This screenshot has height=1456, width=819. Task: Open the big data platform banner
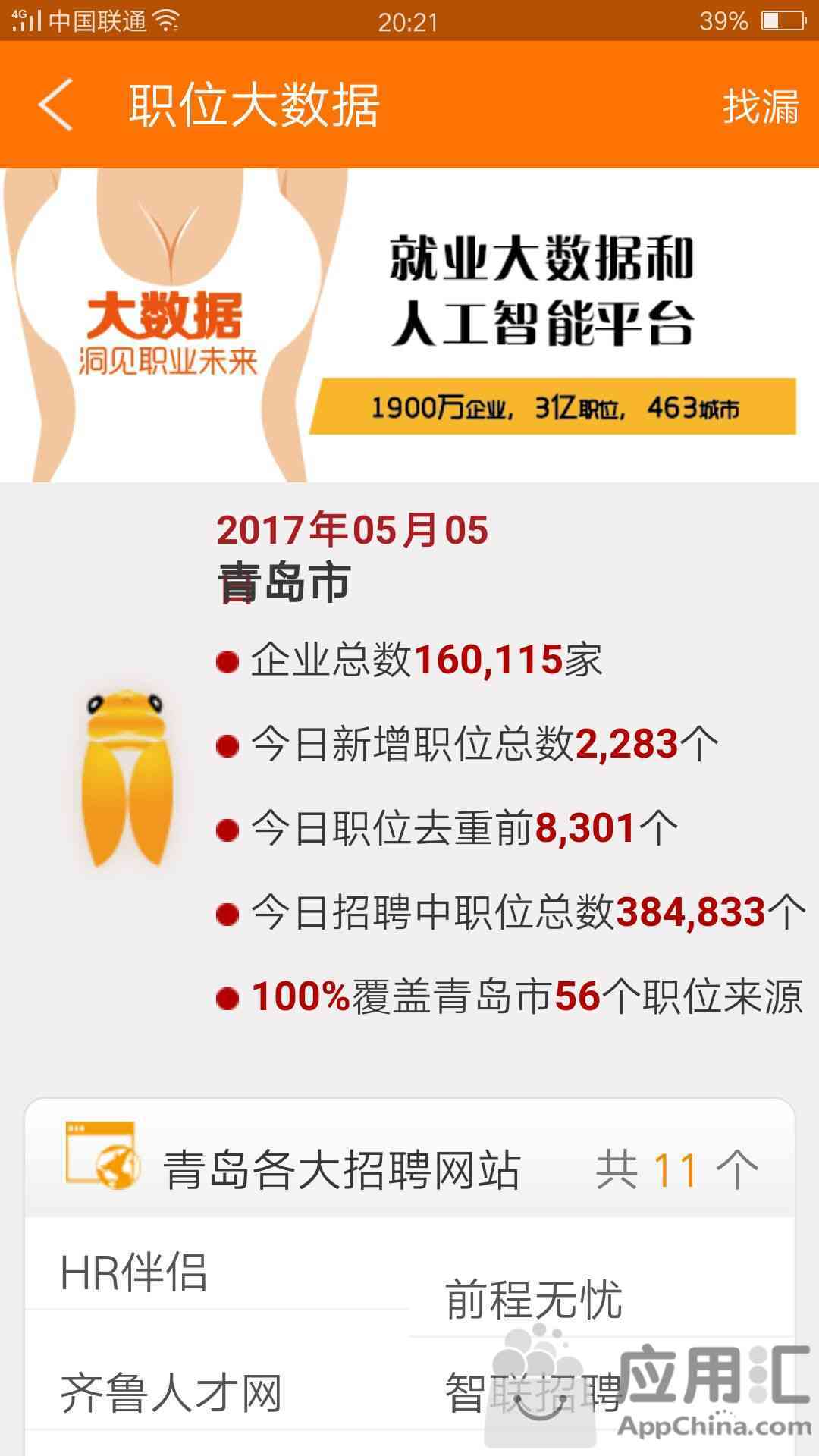[x=409, y=325]
